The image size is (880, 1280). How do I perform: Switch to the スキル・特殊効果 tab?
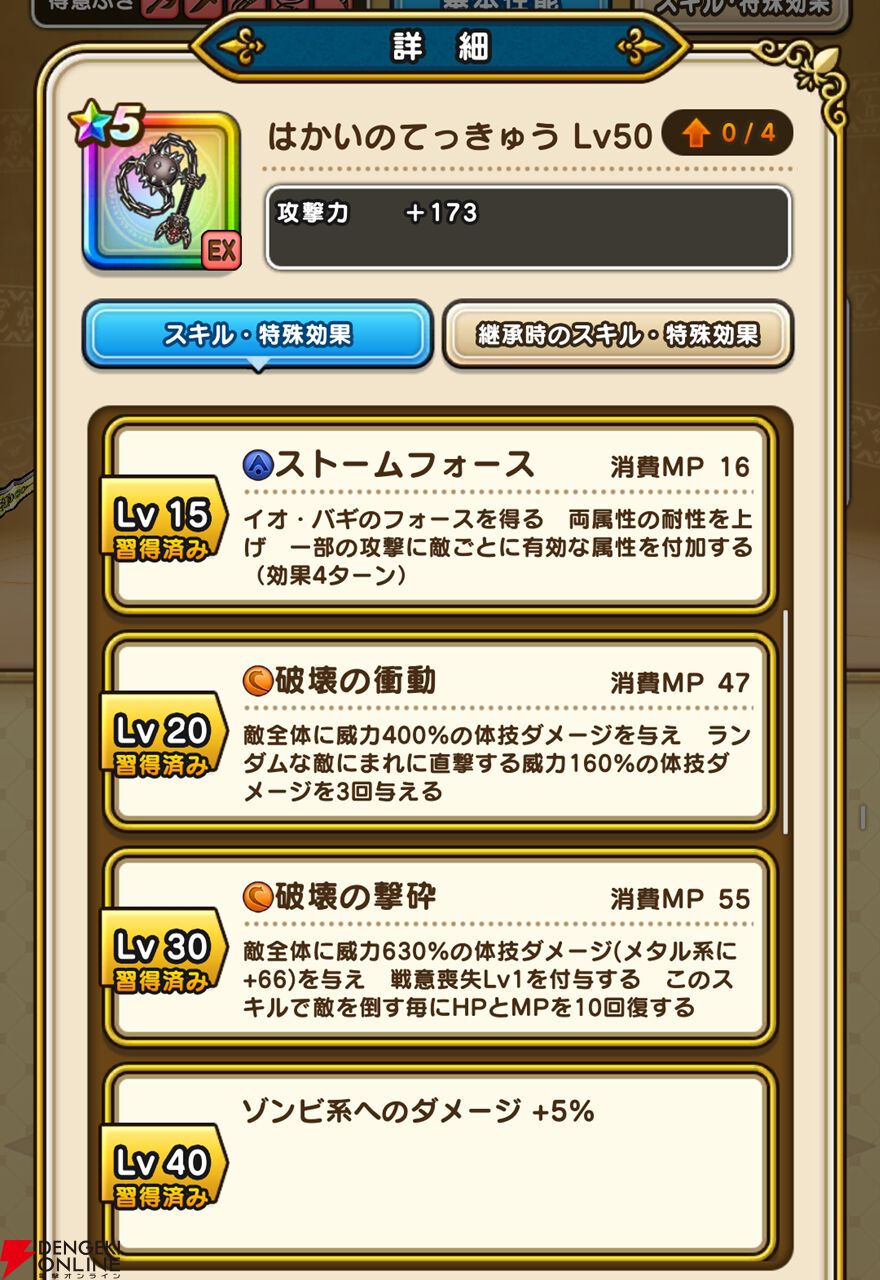tap(257, 335)
